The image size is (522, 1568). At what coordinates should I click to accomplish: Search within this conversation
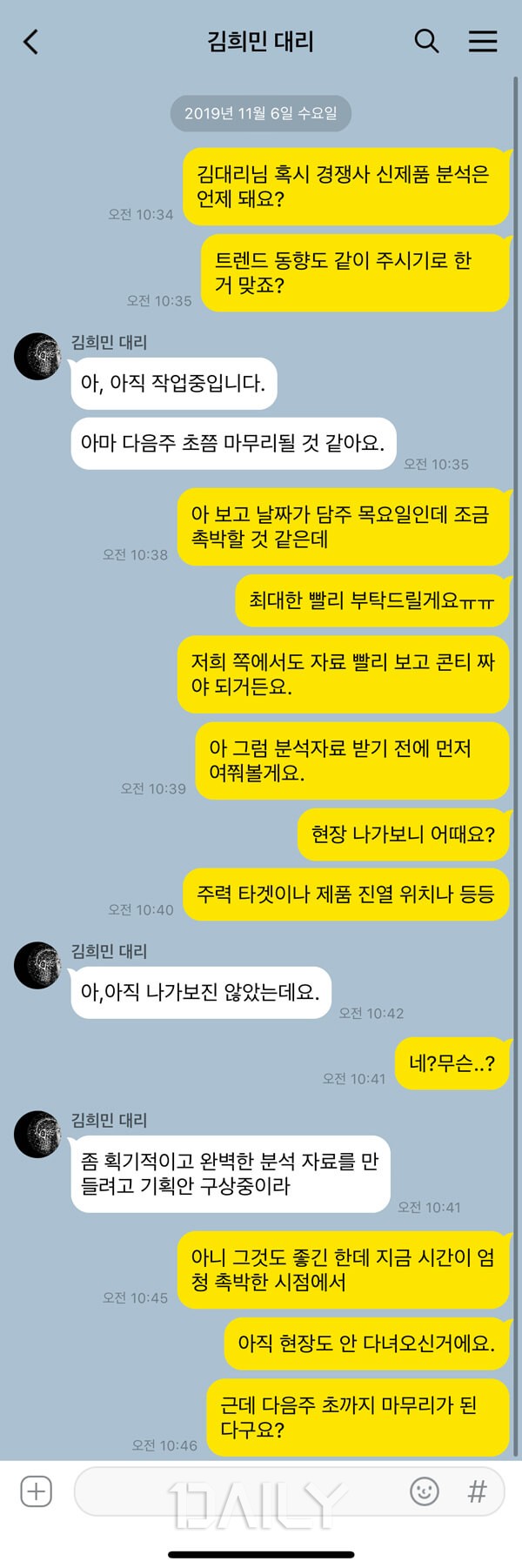click(425, 41)
